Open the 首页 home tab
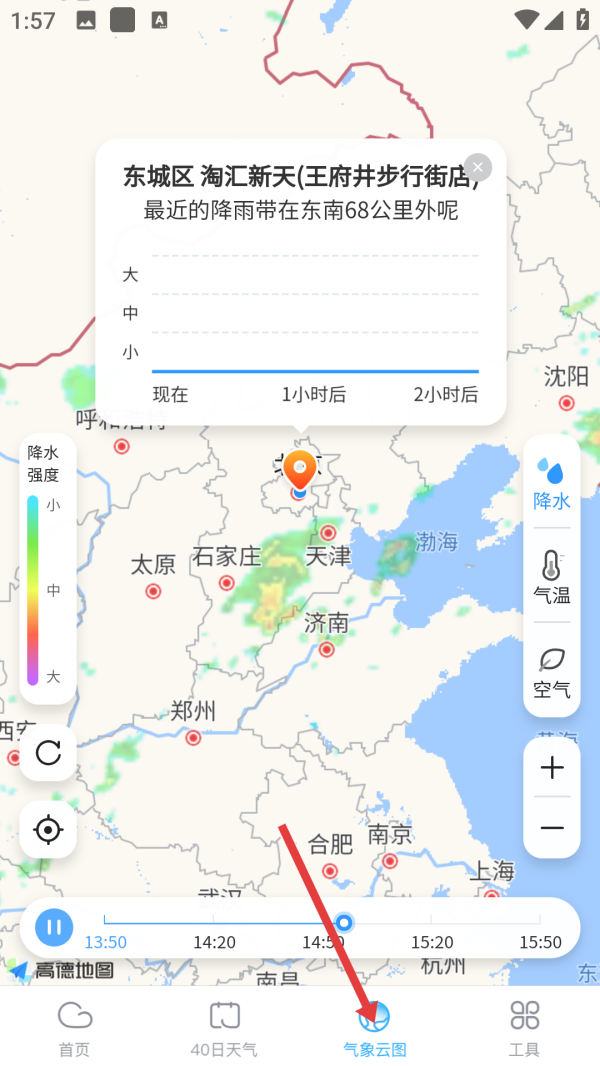The width and height of the screenshot is (600, 1066). (x=74, y=1028)
